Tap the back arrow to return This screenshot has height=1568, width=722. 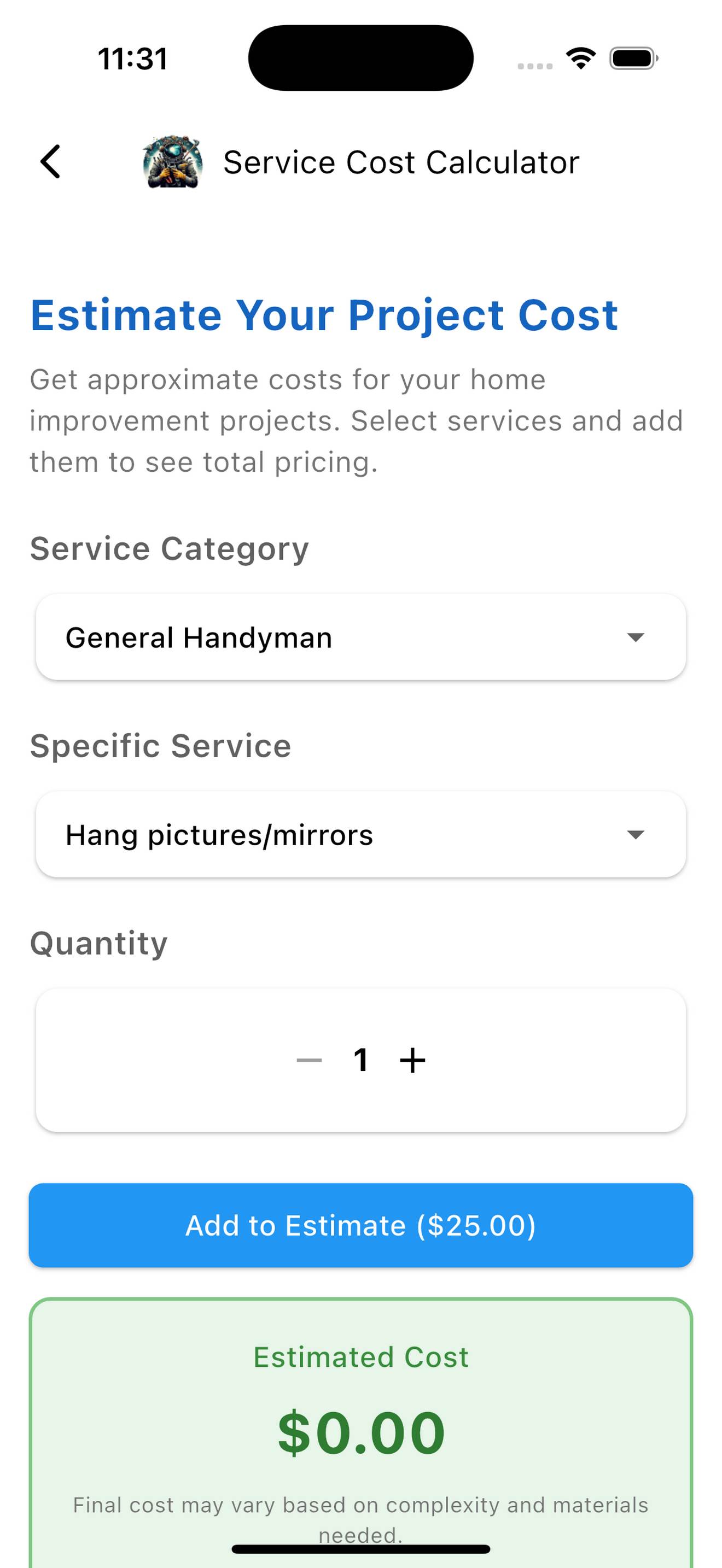[51, 161]
